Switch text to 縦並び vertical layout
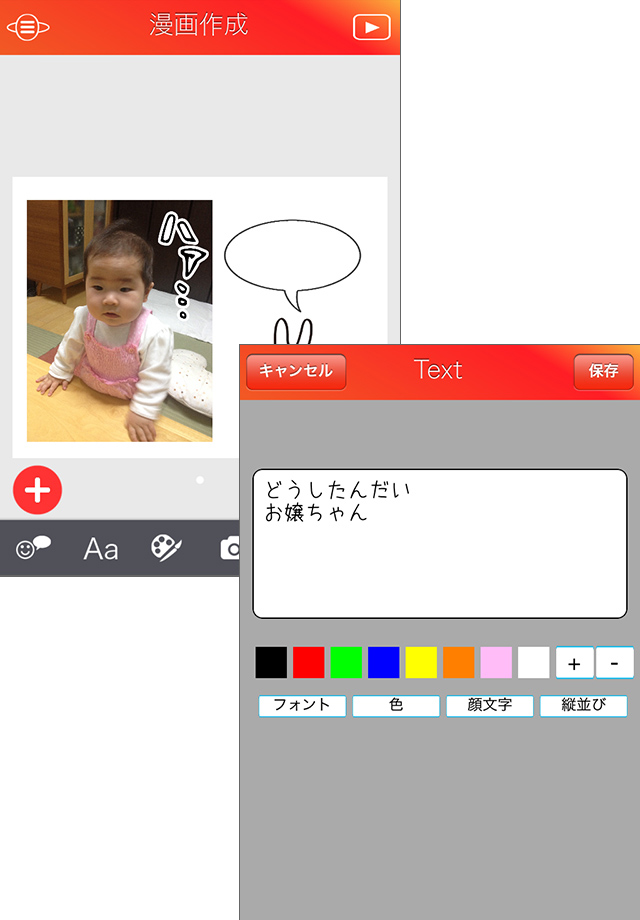640x920 pixels. (584, 706)
